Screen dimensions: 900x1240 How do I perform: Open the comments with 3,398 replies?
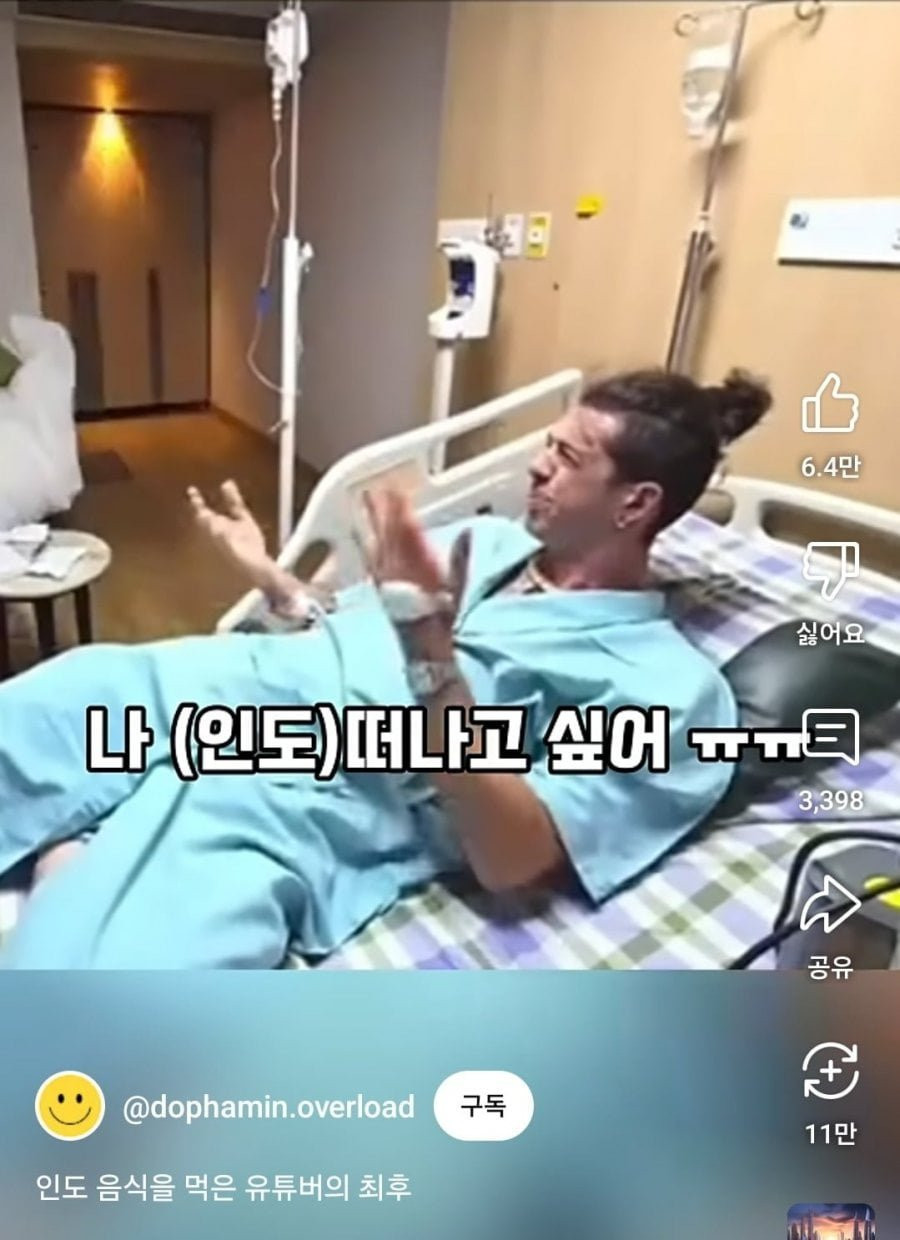[x=830, y=738]
